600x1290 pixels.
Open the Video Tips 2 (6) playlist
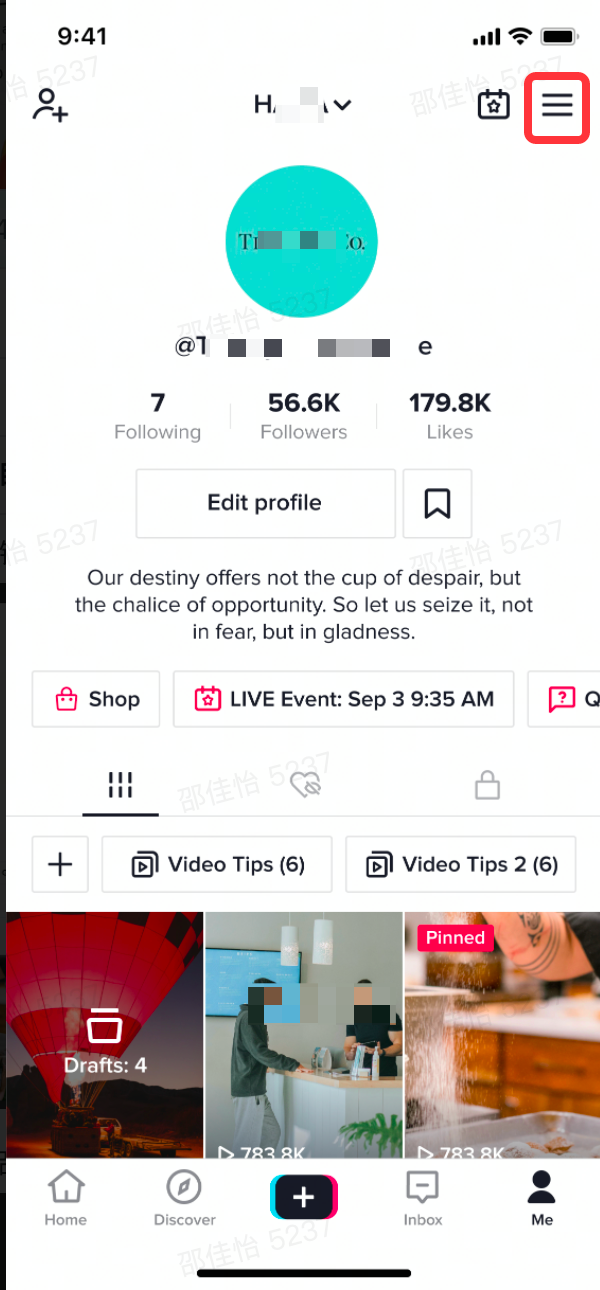(x=460, y=864)
